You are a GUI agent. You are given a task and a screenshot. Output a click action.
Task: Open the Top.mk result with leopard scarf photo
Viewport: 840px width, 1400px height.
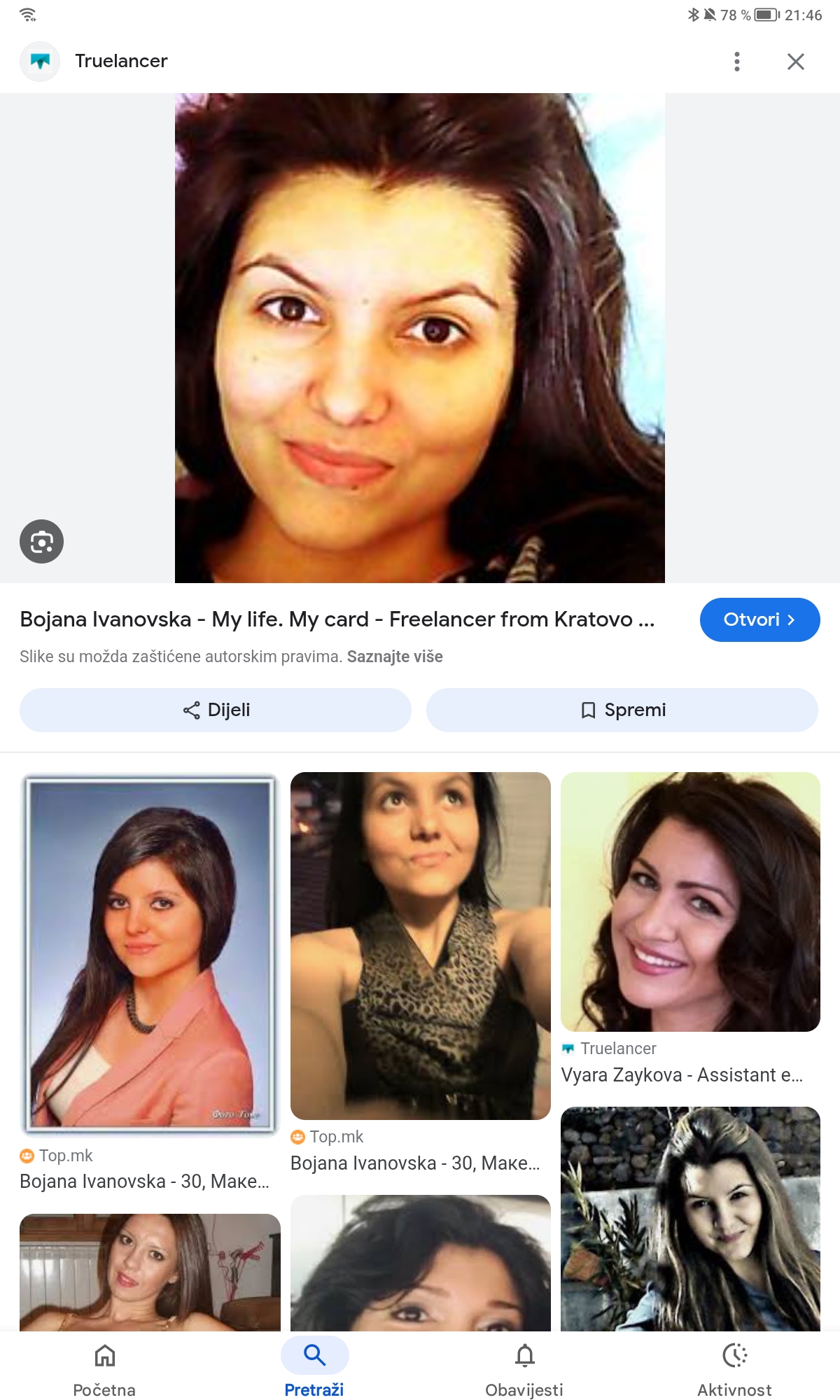(x=420, y=945)
